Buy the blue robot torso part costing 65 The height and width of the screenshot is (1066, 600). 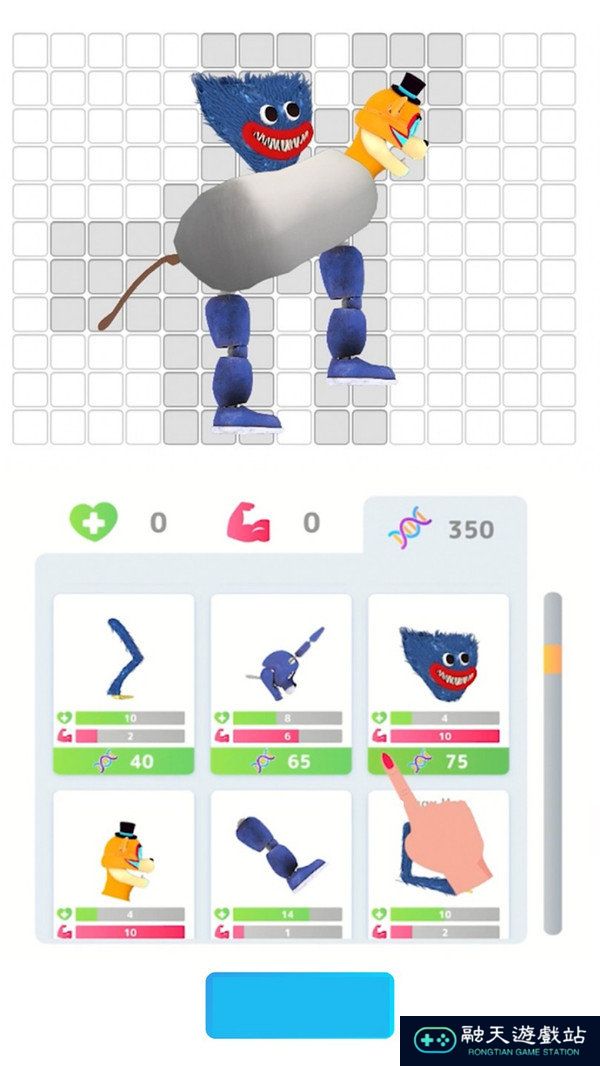click(x=280, y=684)
